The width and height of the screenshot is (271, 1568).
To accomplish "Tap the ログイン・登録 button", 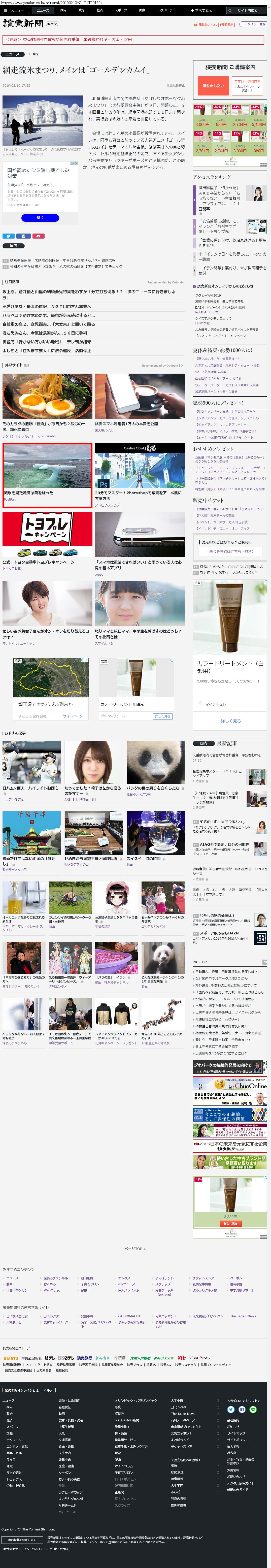I will pyautogui.click(x=254, y=24).
